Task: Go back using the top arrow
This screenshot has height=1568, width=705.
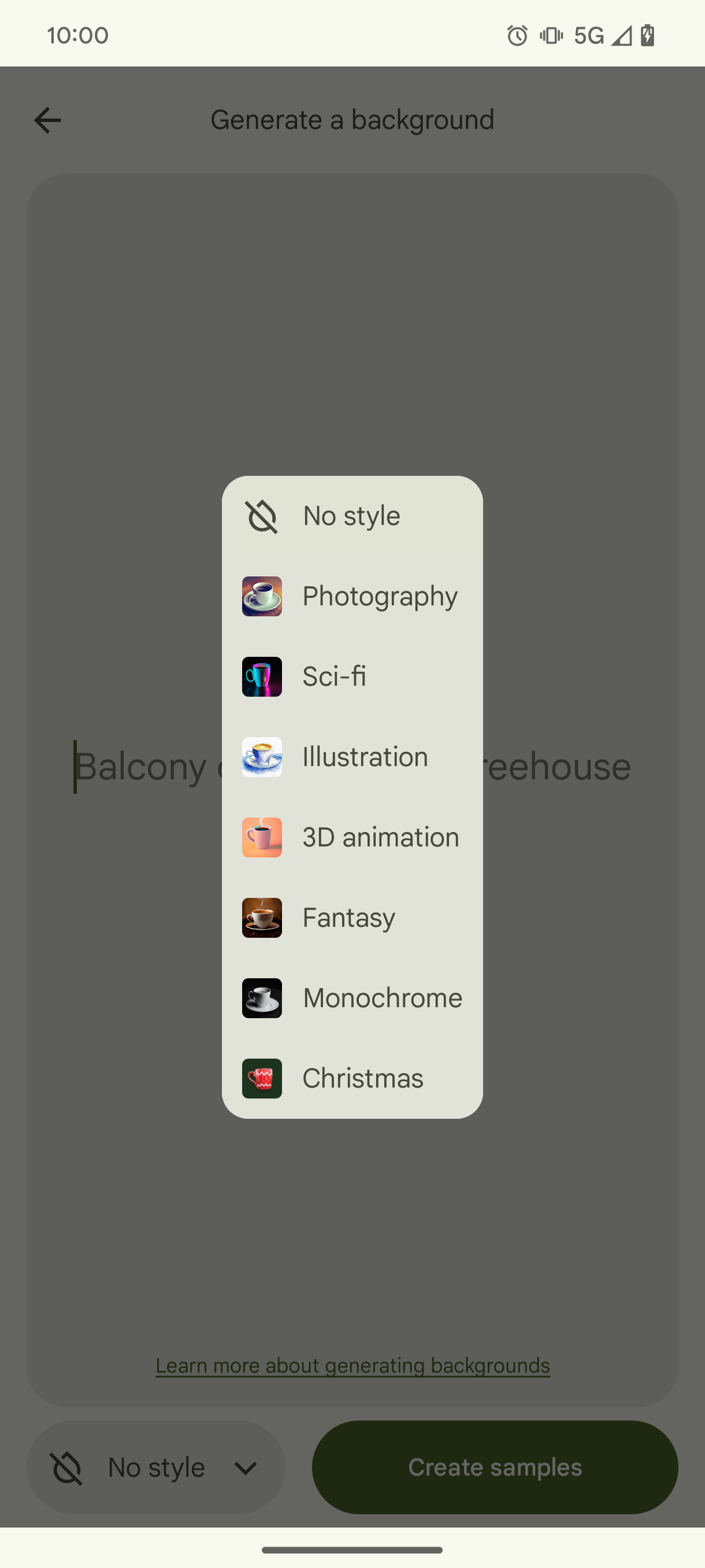Action: 47,120
